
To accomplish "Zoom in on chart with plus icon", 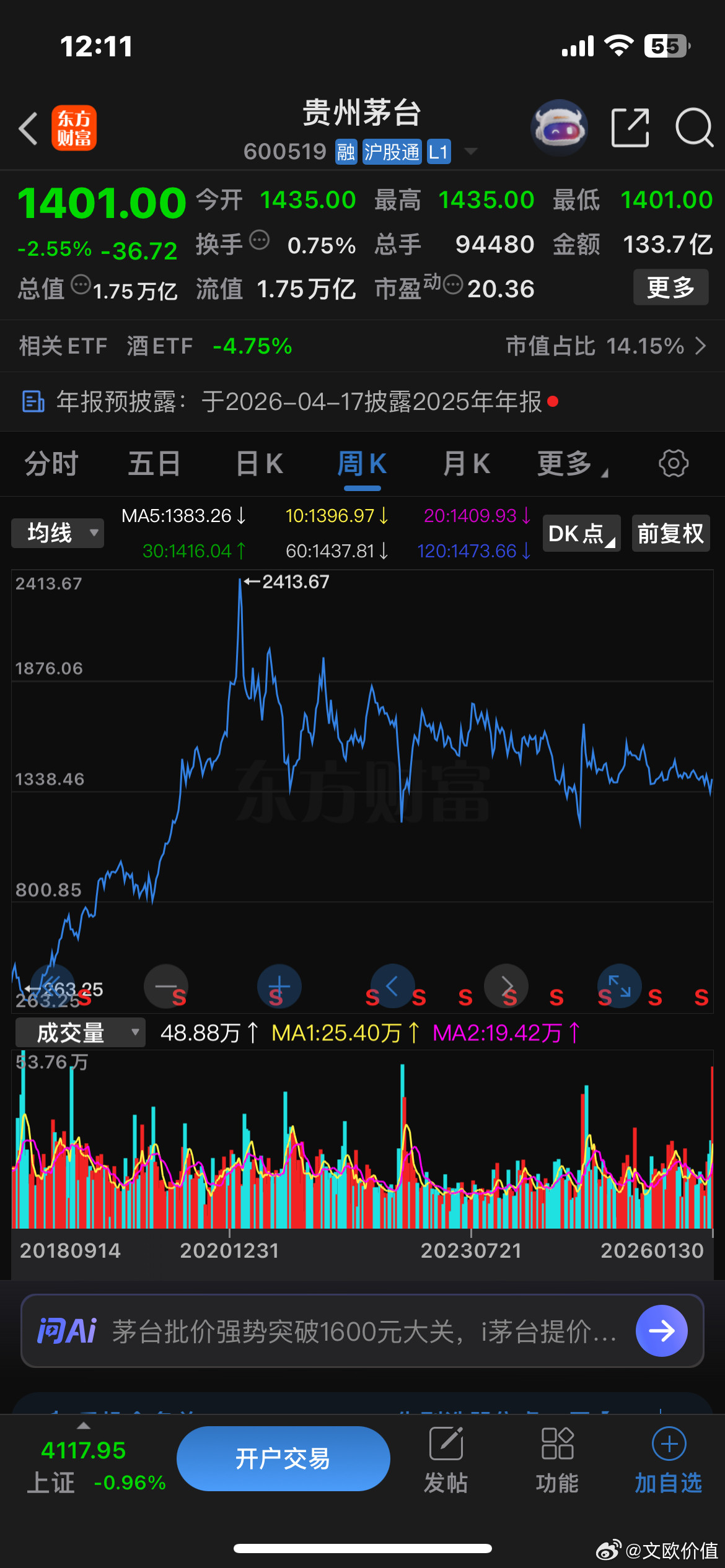I will click(x=279, y=986).
